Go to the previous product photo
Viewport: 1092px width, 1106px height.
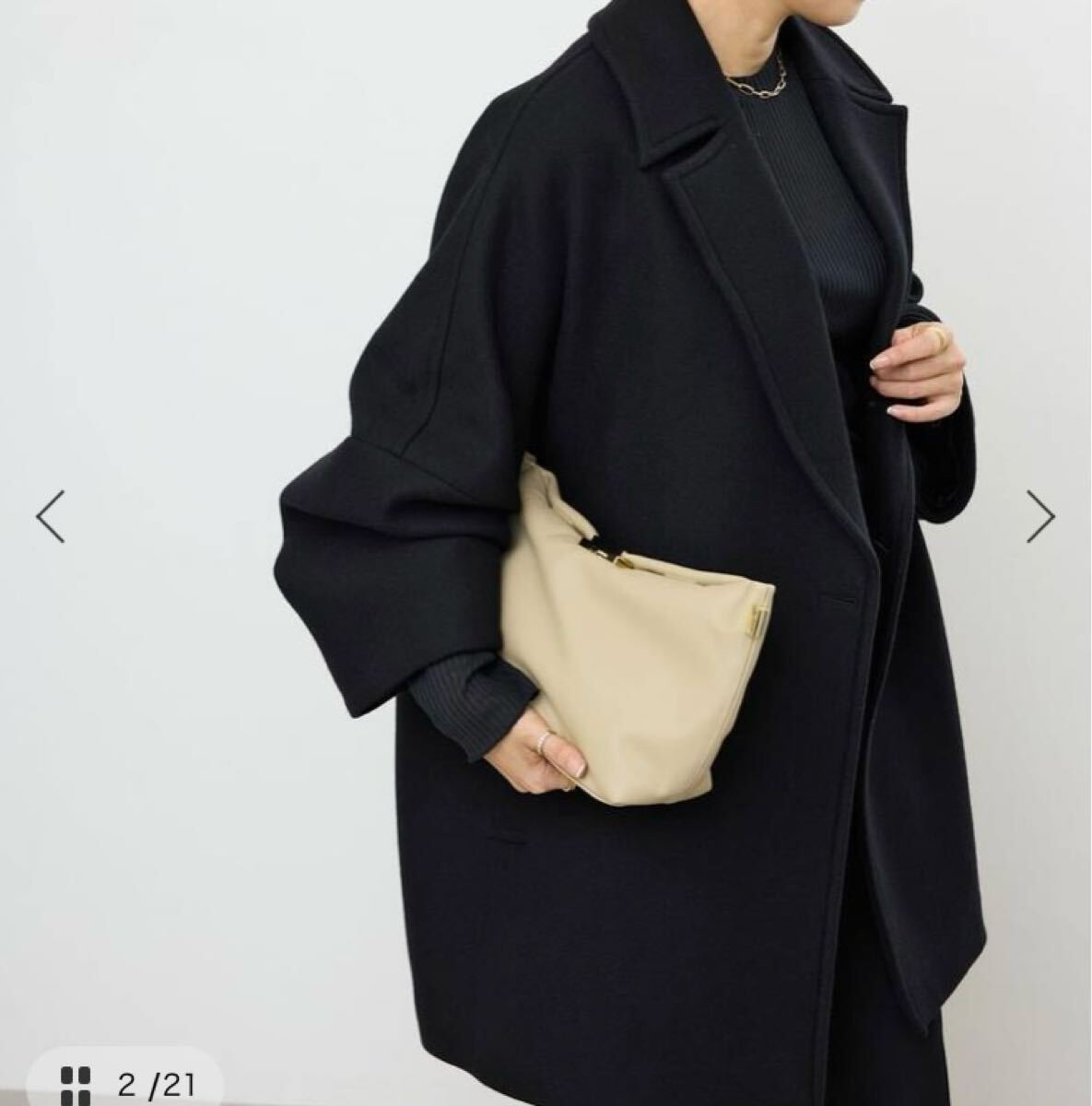(51, 517)
